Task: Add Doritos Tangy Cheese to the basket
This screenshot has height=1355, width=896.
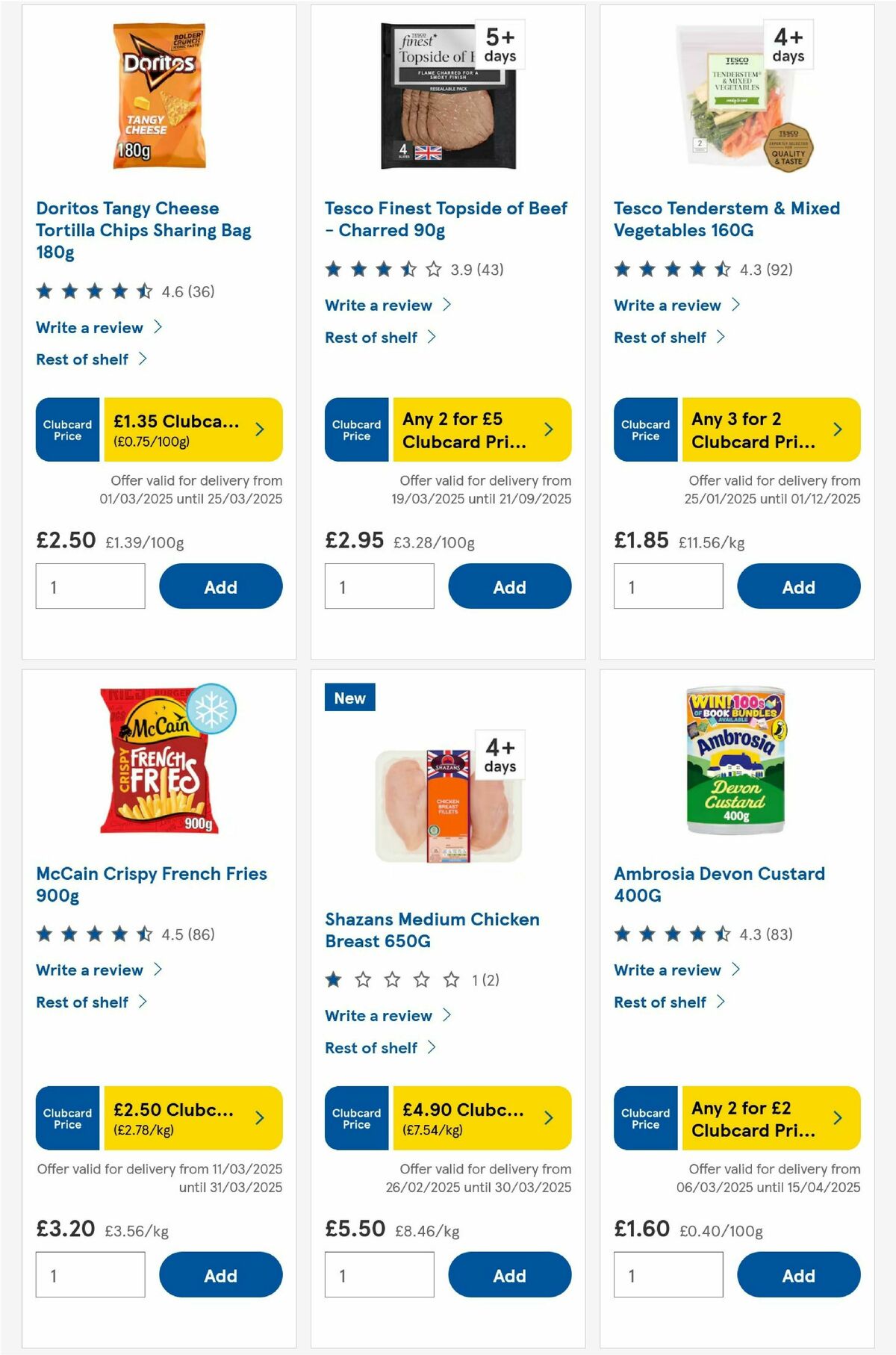Action: (x=220, y=586)
